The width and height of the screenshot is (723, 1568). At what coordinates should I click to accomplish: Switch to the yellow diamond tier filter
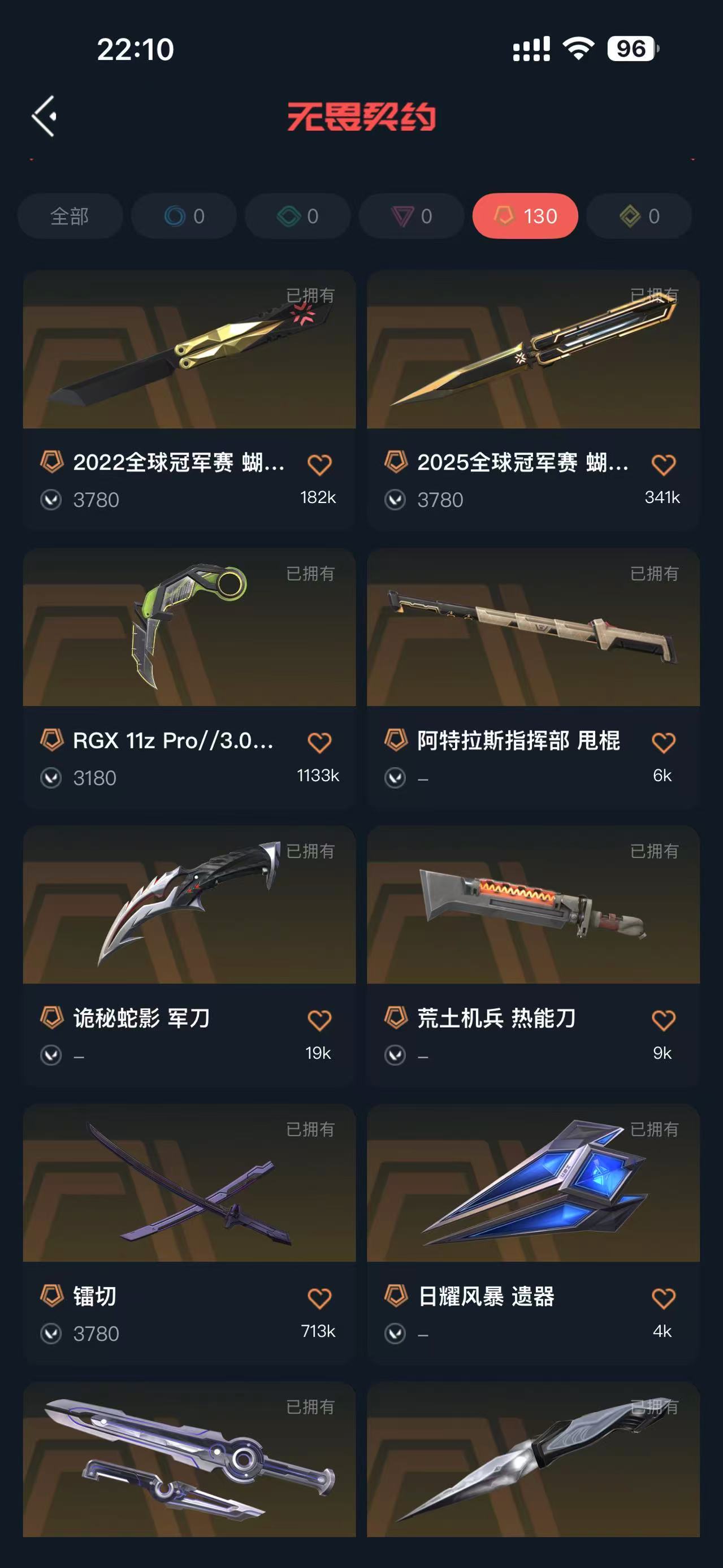coord(639,216)
